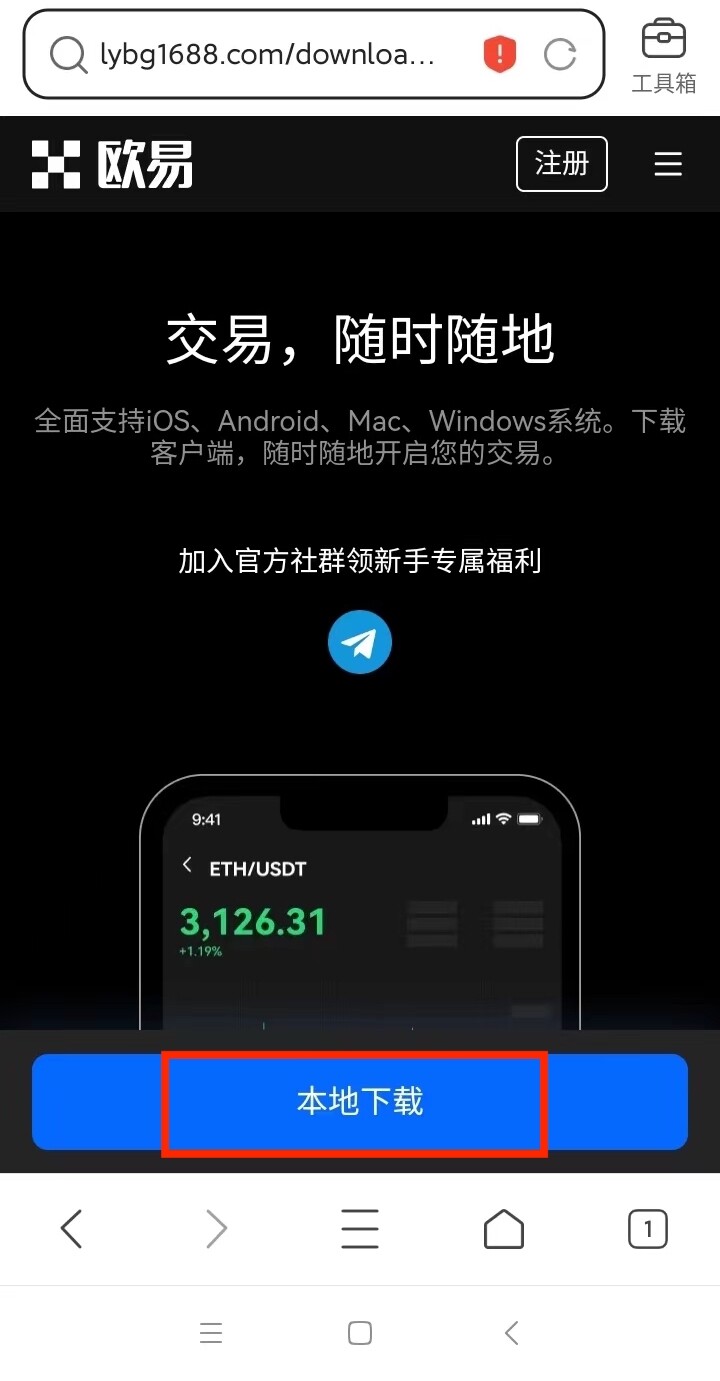Tap system back navigation button
Image resolution: width=720 pixels, height=1381 pixels.
coord(512,1332)
